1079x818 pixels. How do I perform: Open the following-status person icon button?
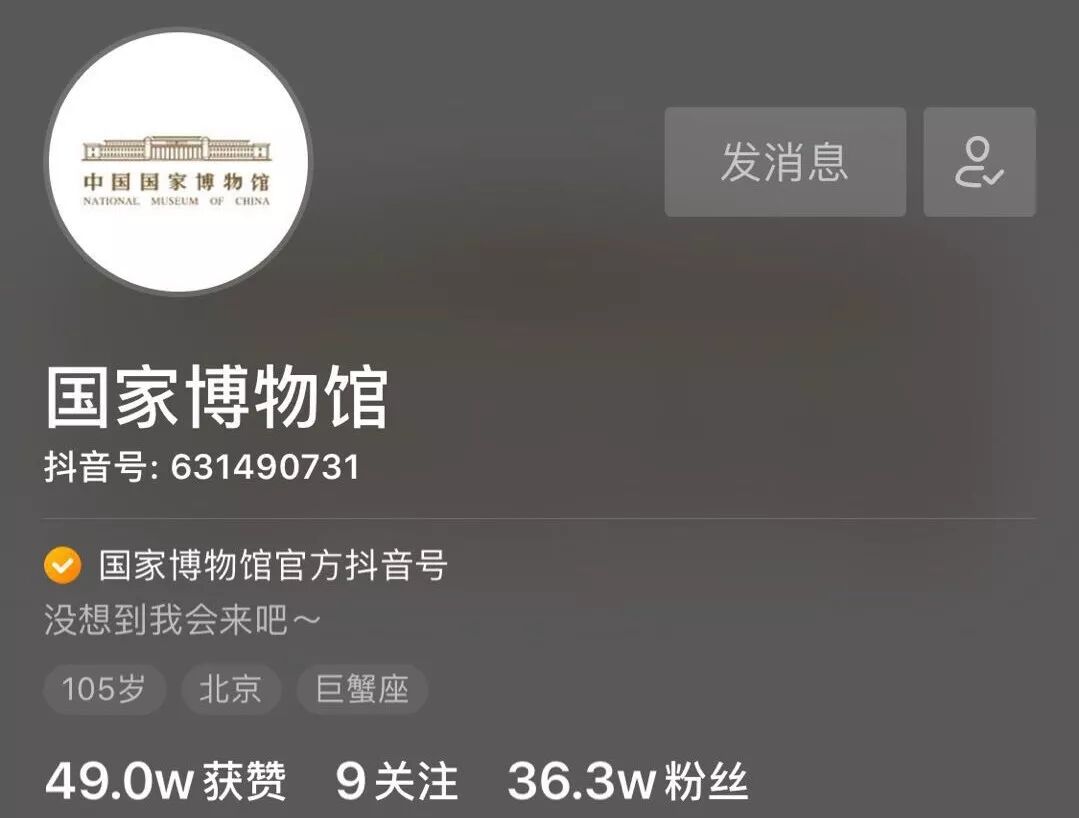(x=979, y=162)
